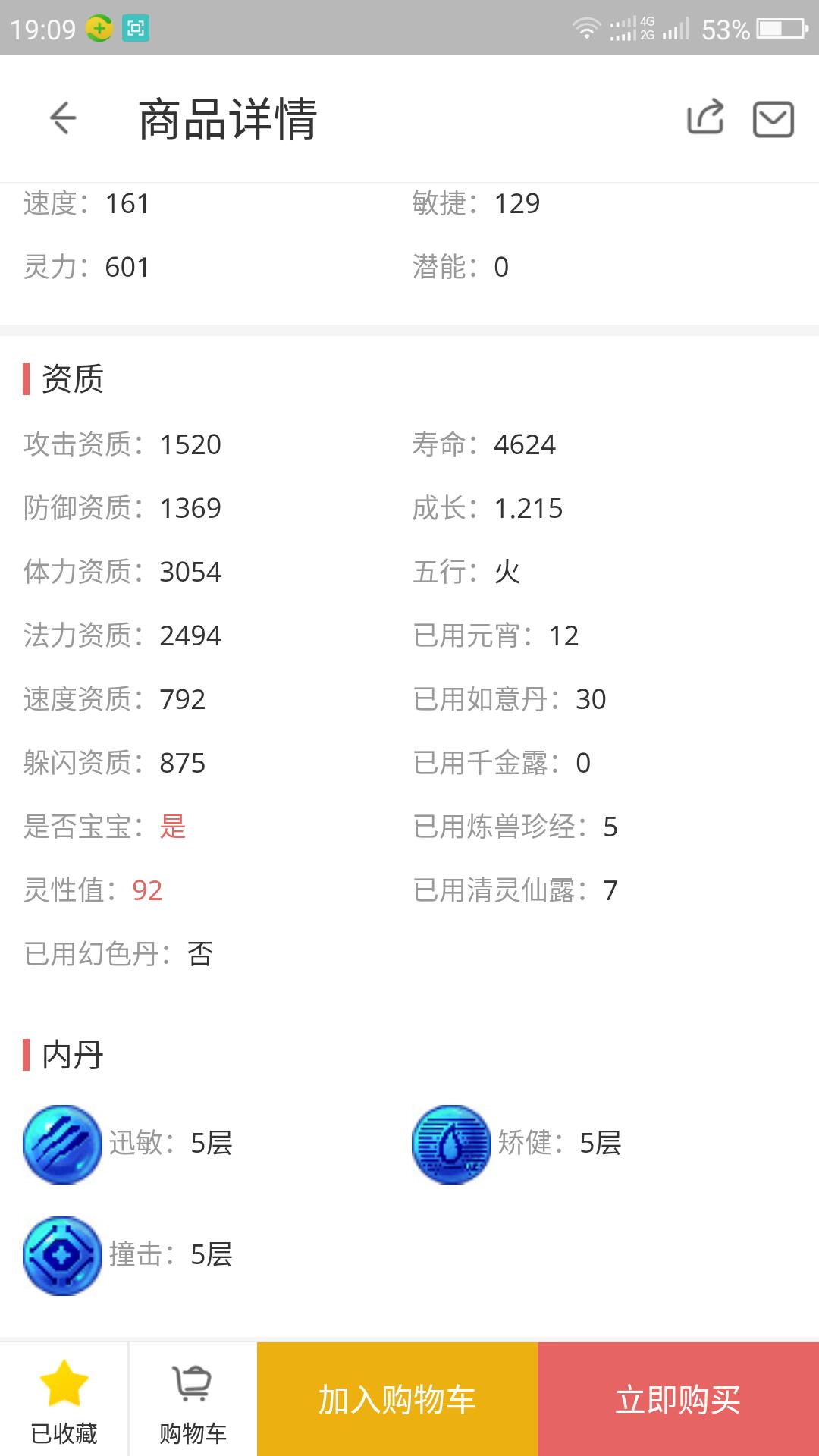View the 迅敏 inner elixir icon
The image size is (819, 1456).
coord(62,1144)
